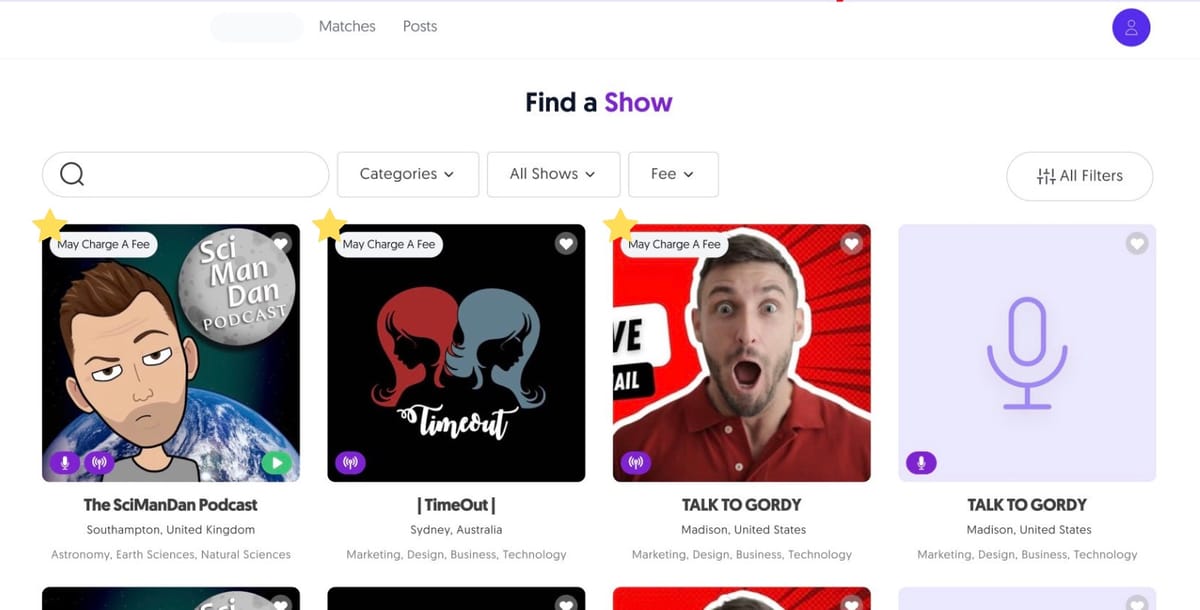
Task: Open TALK TO GORDY card with man's photo
Action: [x=741, y=352]
